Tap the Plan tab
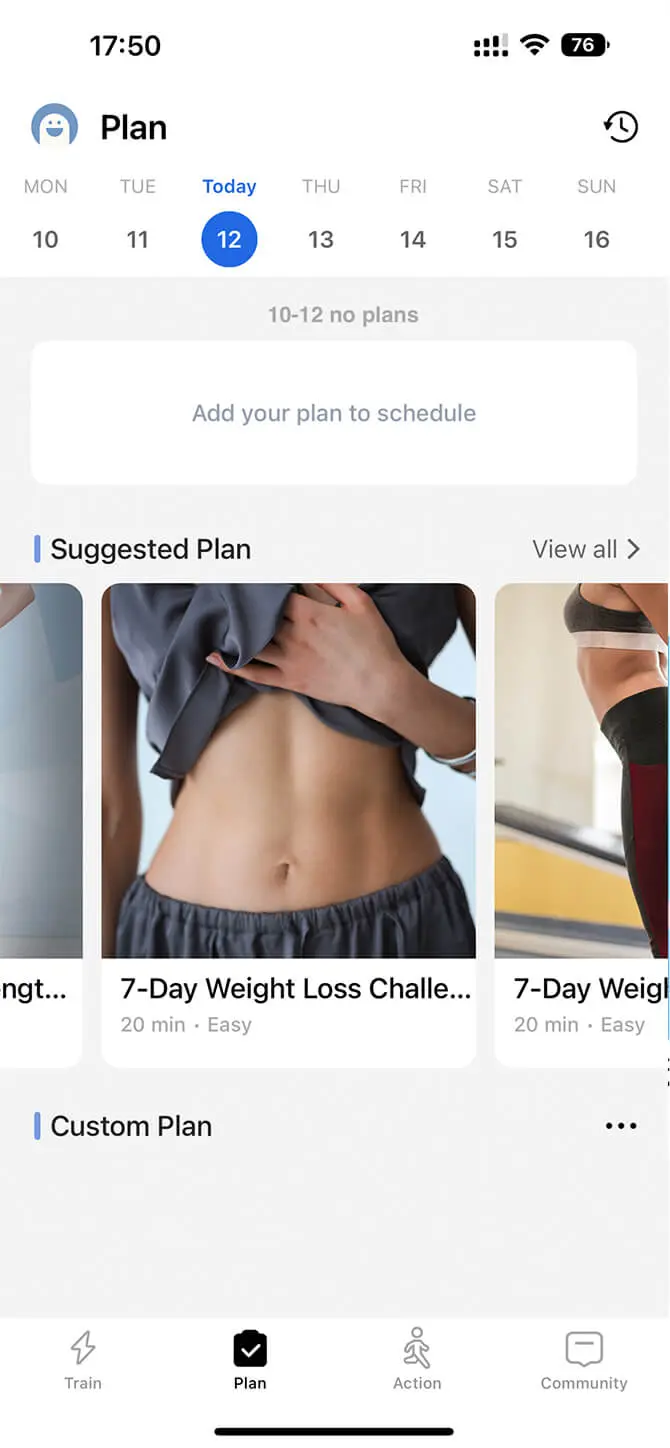This screenshot has width=670, height=1448. 250,1360
